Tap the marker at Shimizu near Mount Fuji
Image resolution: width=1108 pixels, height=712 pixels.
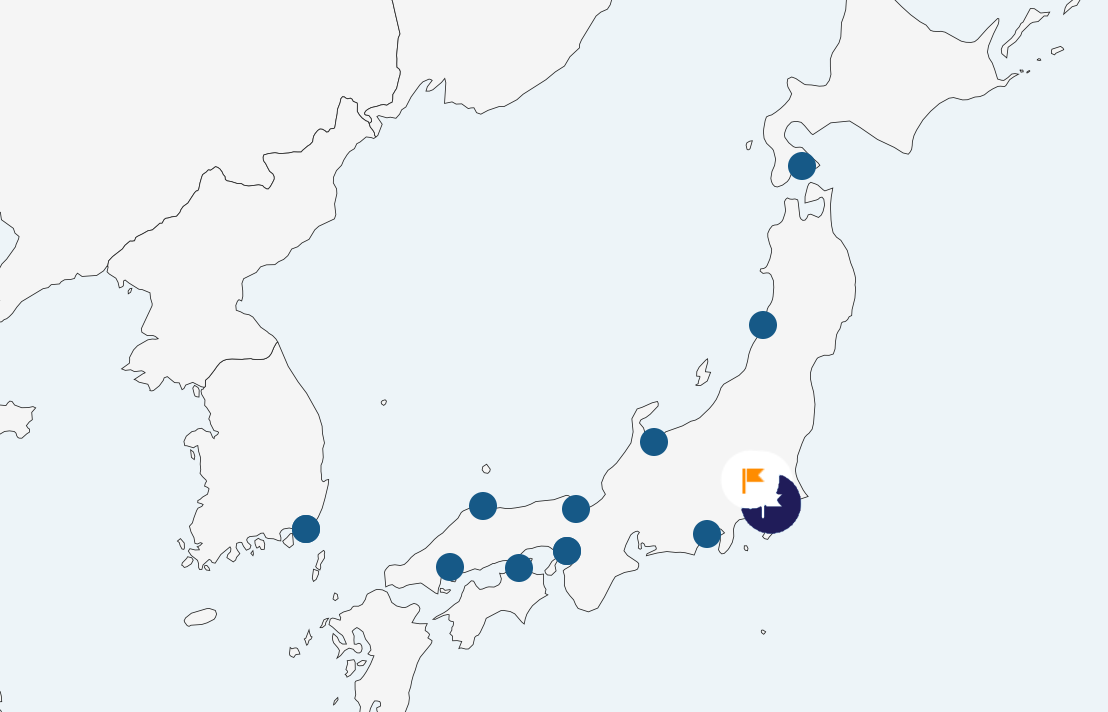click(707, 534)
